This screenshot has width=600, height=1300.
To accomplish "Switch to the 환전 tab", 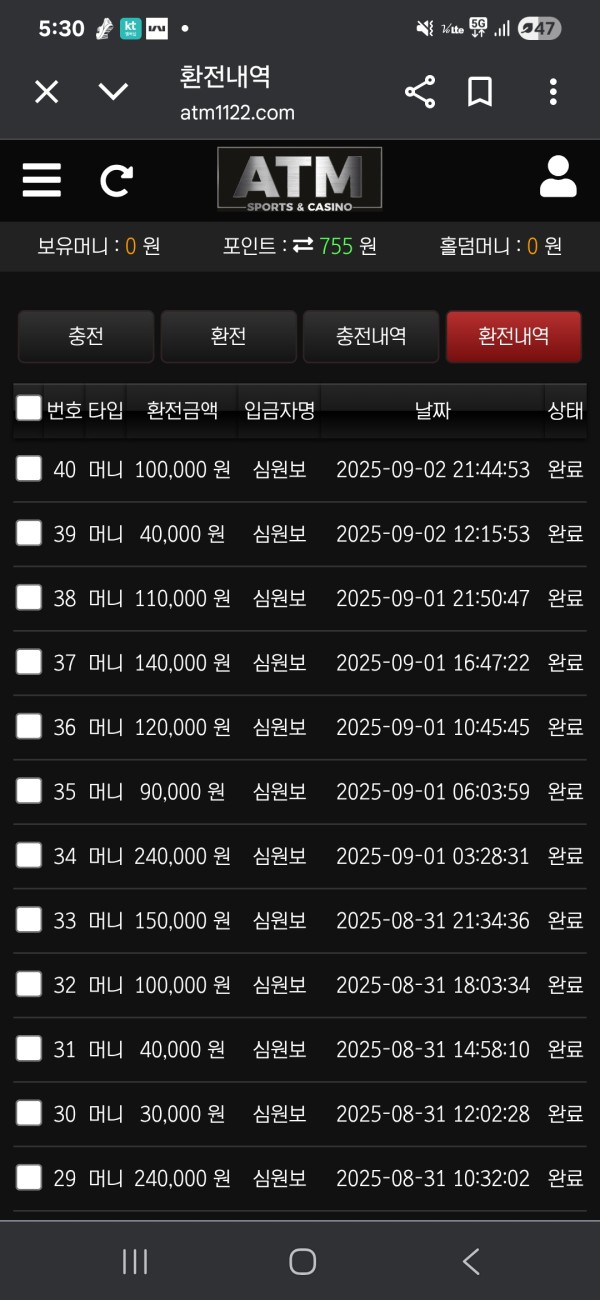I will tap(229, 336).
